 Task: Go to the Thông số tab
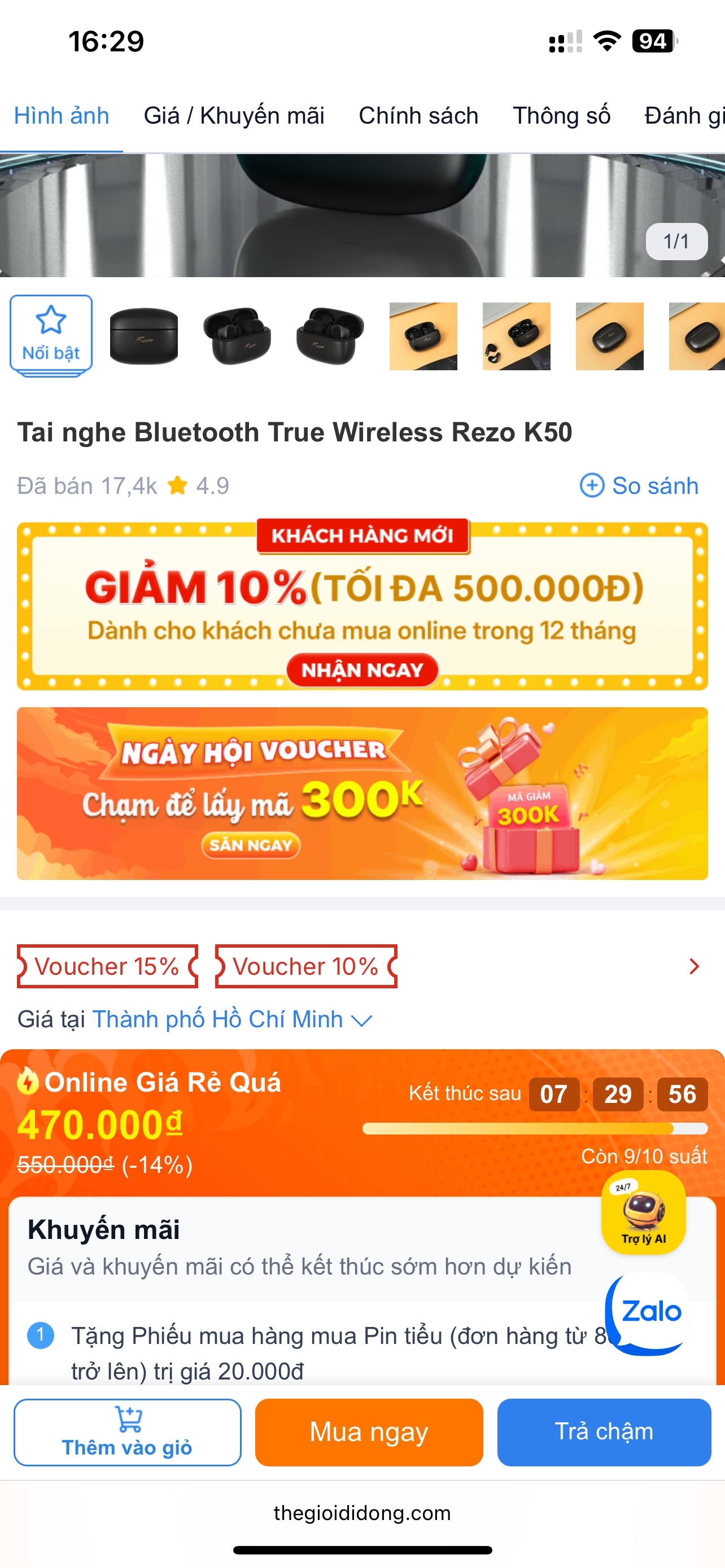point(561,116)
